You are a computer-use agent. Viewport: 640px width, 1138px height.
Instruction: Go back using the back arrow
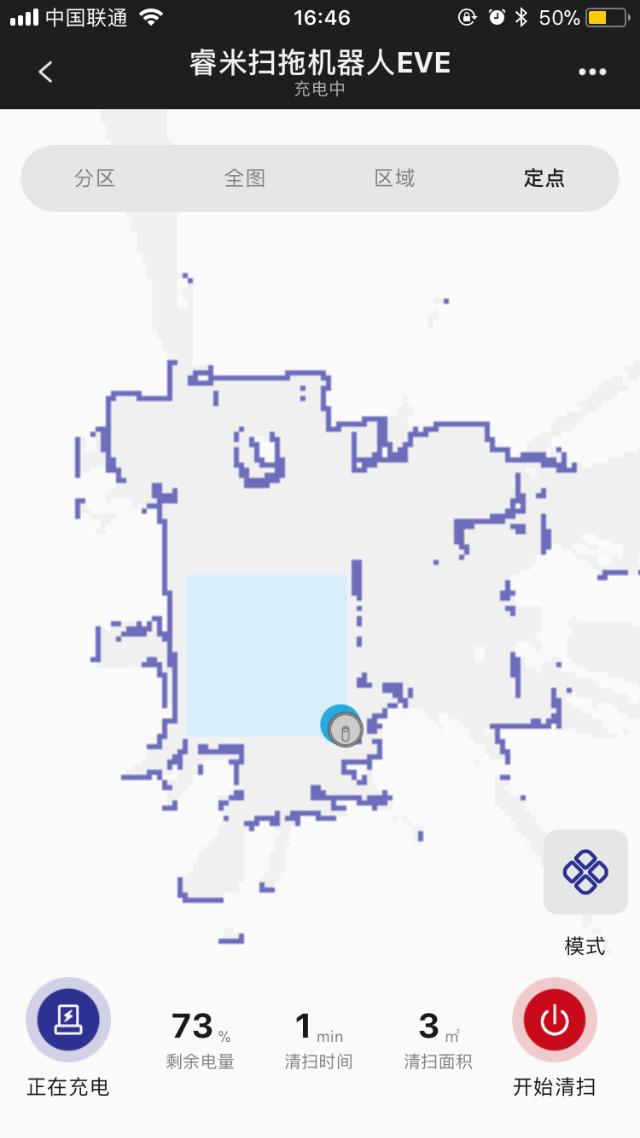pyautogui.click(x=45, y=72)
